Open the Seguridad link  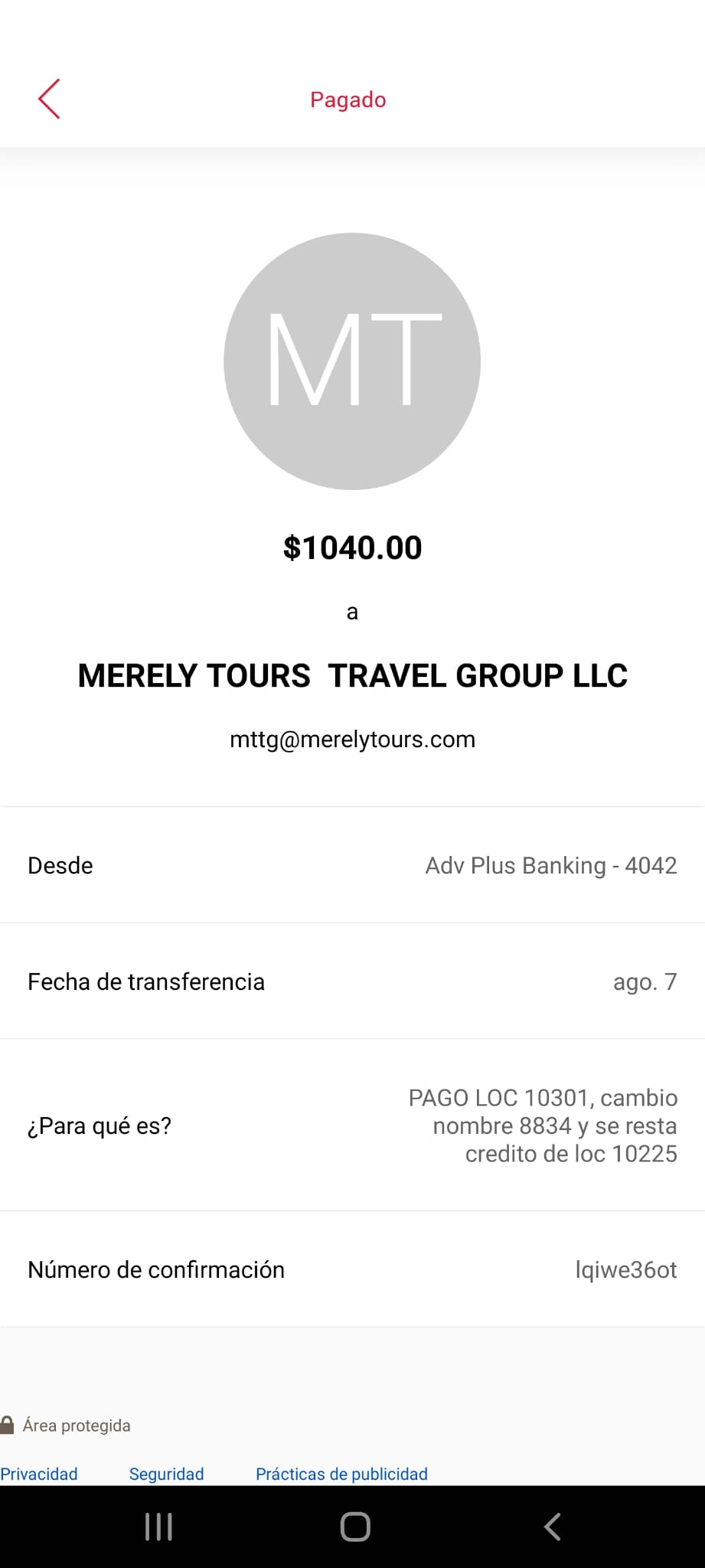pyautogui.click(x=166, y=1474)
